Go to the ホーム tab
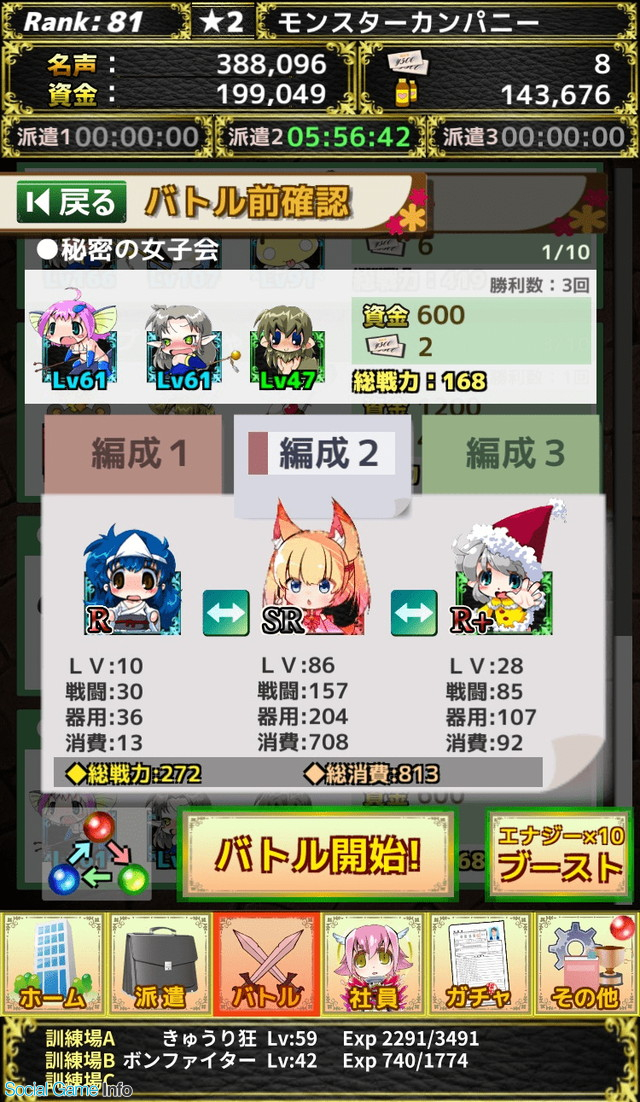Image resolution: width=640 pixels, height=1102 pixels. pos(52,964)
